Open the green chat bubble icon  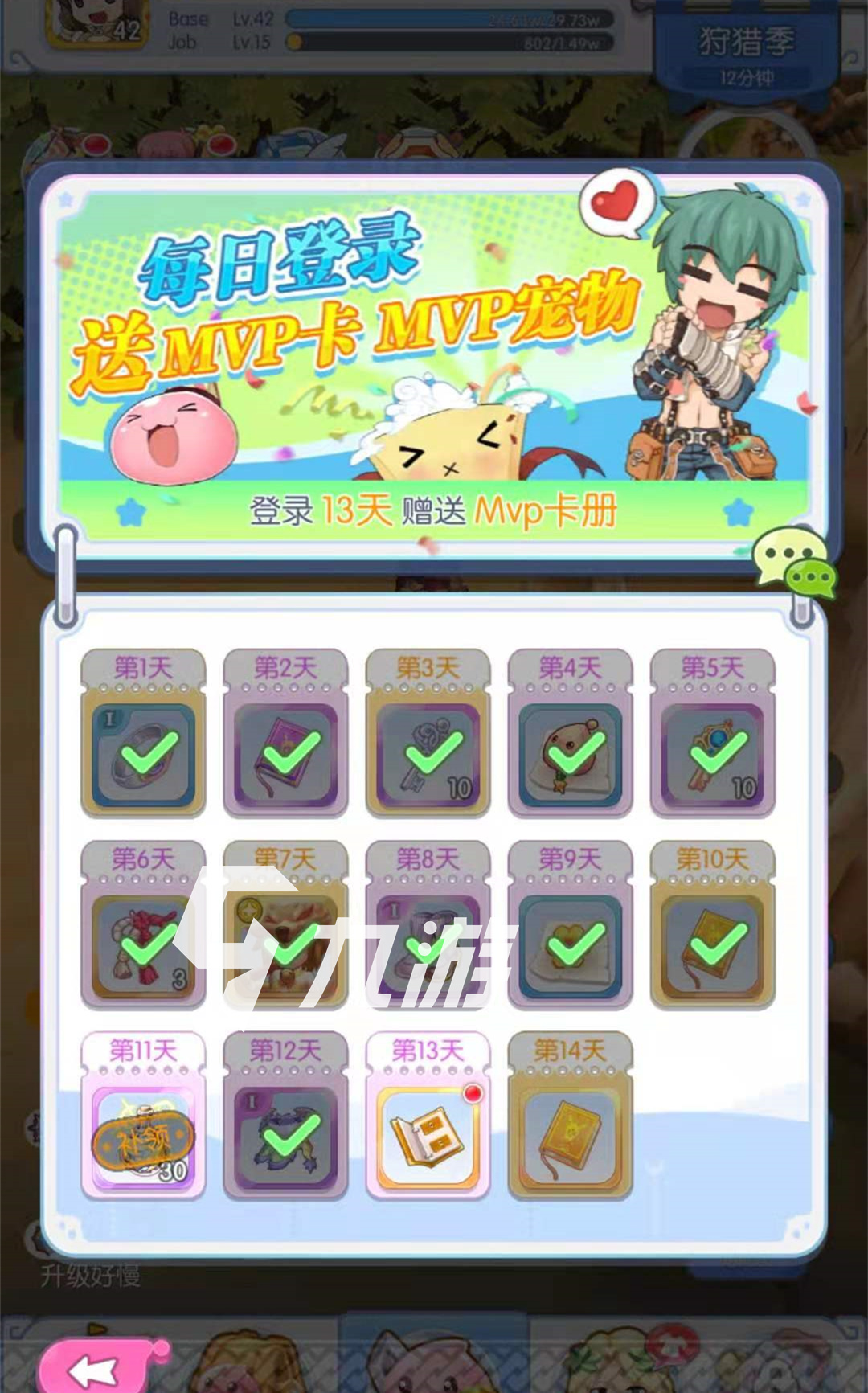794,560
